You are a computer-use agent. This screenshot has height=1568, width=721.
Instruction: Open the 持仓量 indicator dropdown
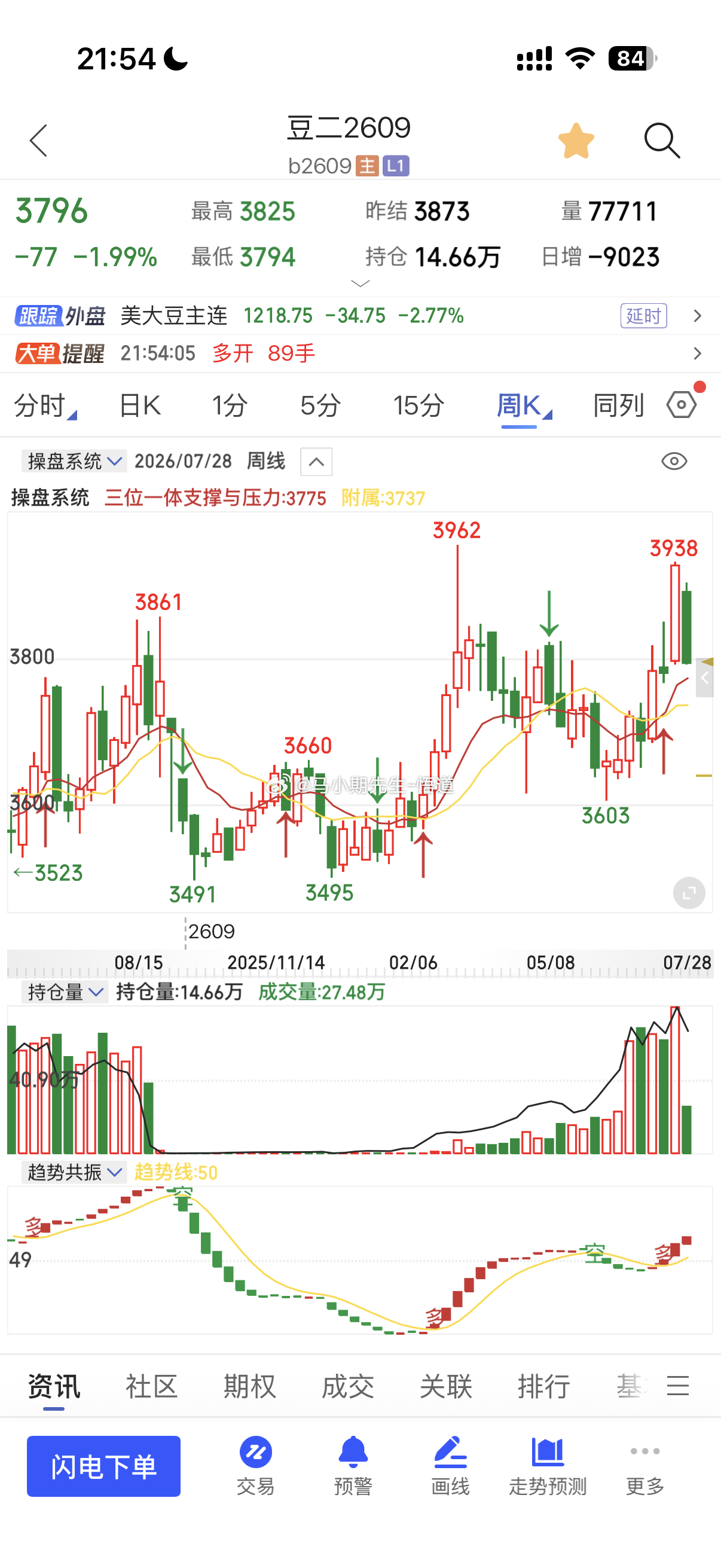click(65, 992)
